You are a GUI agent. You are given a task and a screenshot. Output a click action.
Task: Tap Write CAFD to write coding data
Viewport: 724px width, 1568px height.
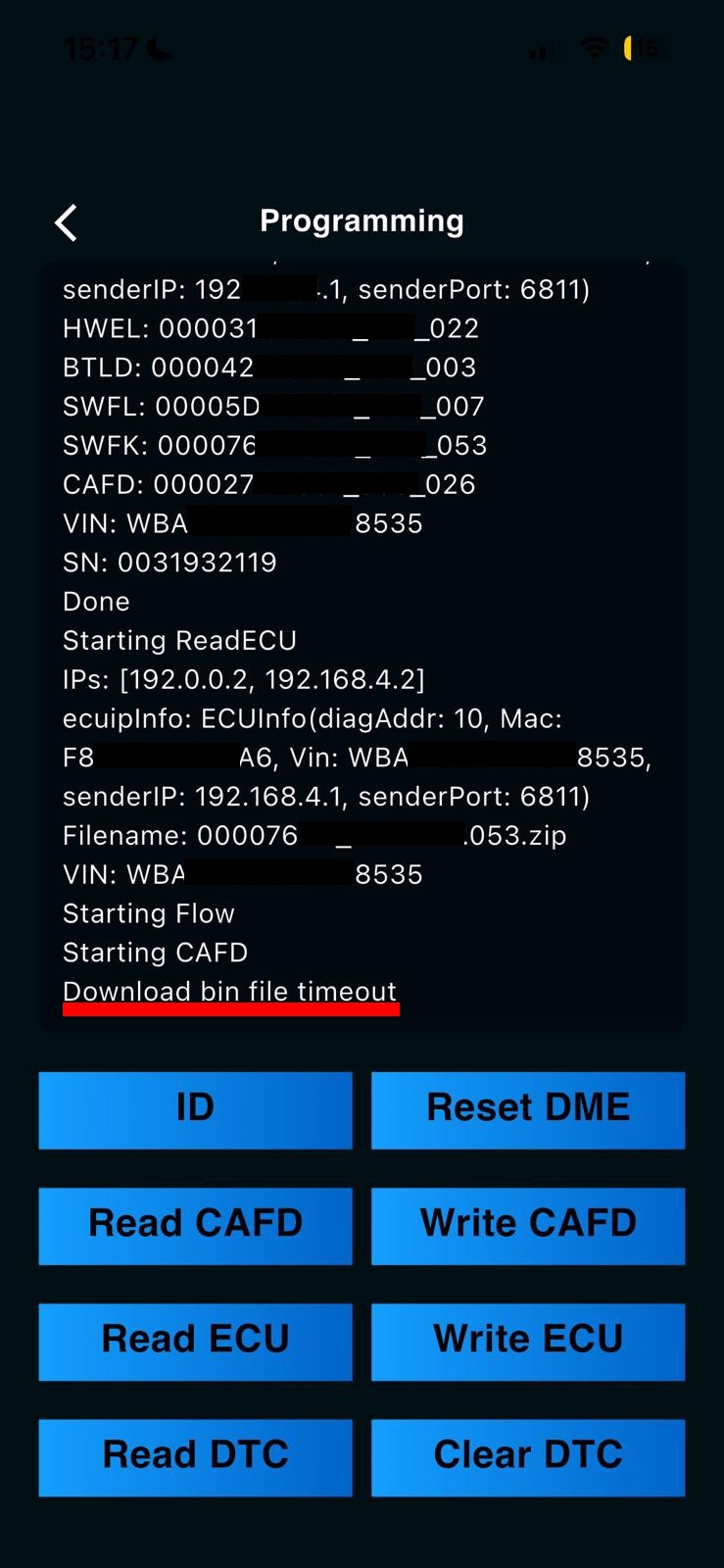coord(528,1224)
